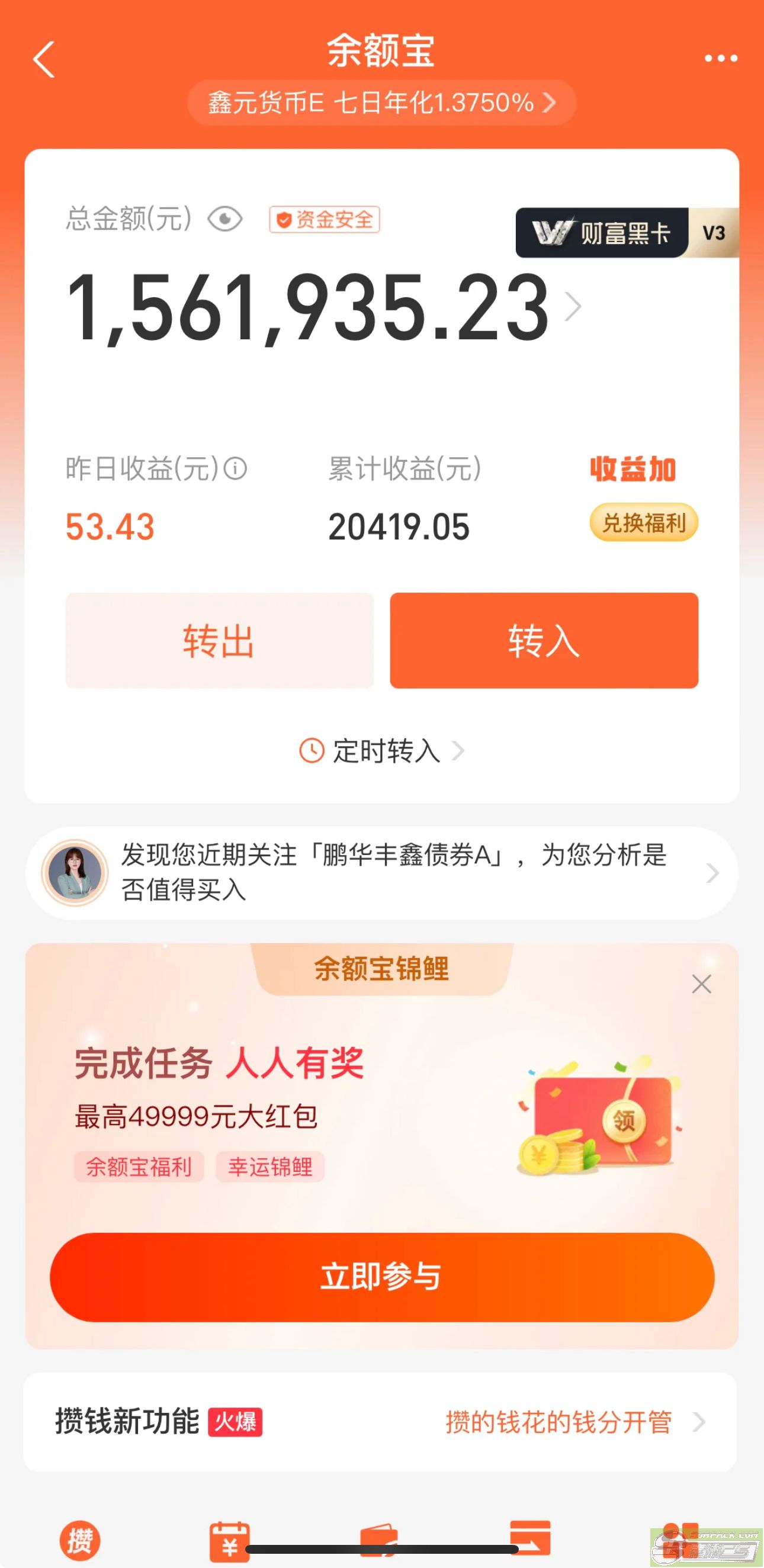Viewport: 764px width, 1568px height.
Task: Choose 转入 to transfer money in
Action: pyautogui.click(x=544, y=640)
